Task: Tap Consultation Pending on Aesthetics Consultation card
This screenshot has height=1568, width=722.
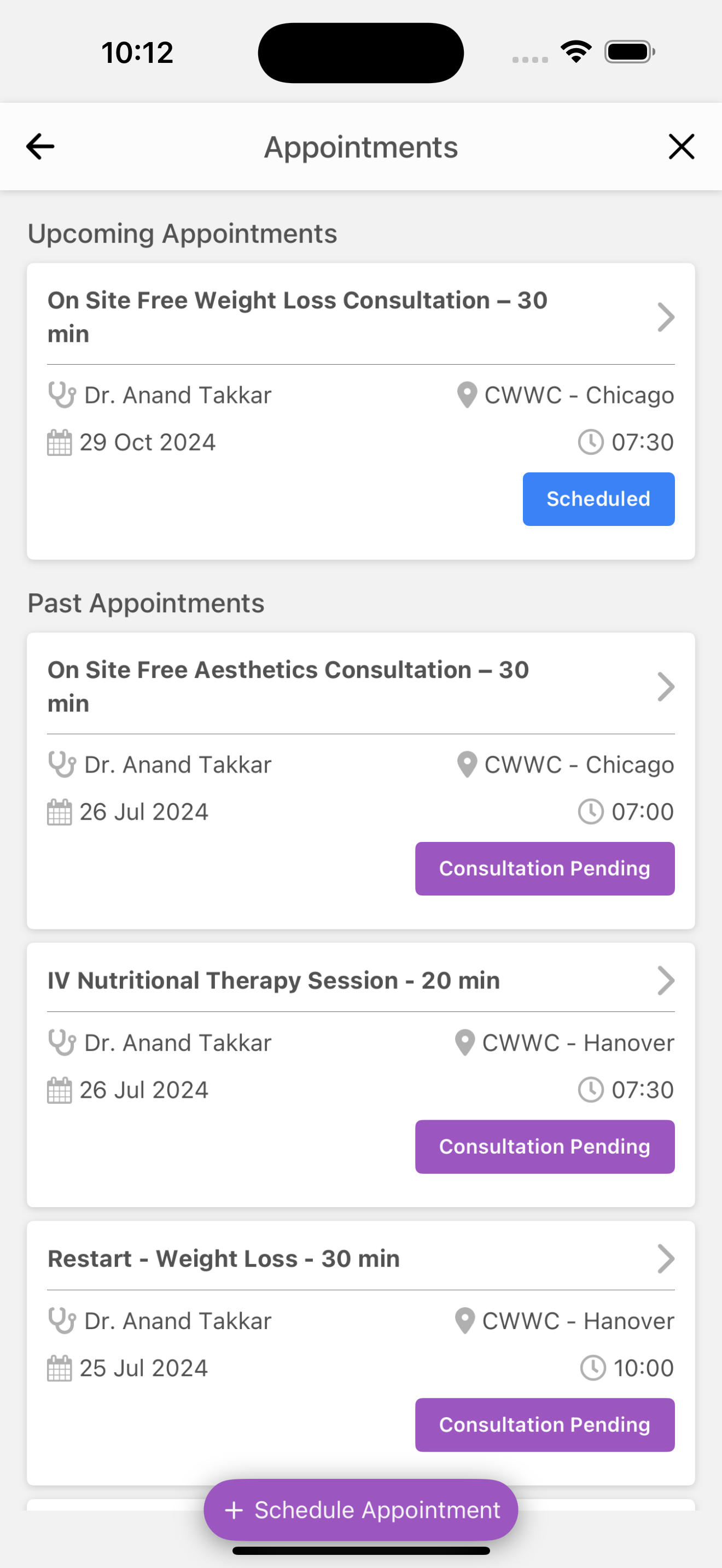Action: tap(544, 868)
